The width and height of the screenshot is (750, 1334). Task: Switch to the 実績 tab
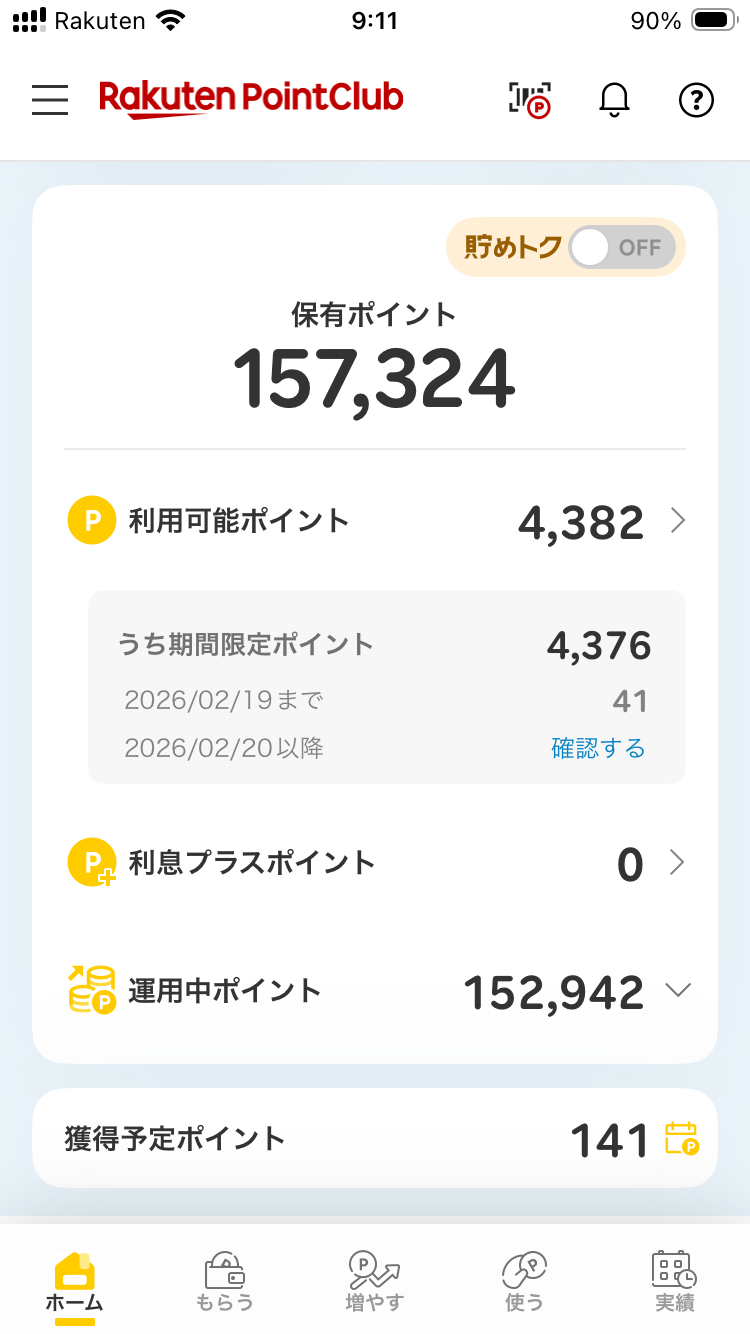(x=675, y=1281)
